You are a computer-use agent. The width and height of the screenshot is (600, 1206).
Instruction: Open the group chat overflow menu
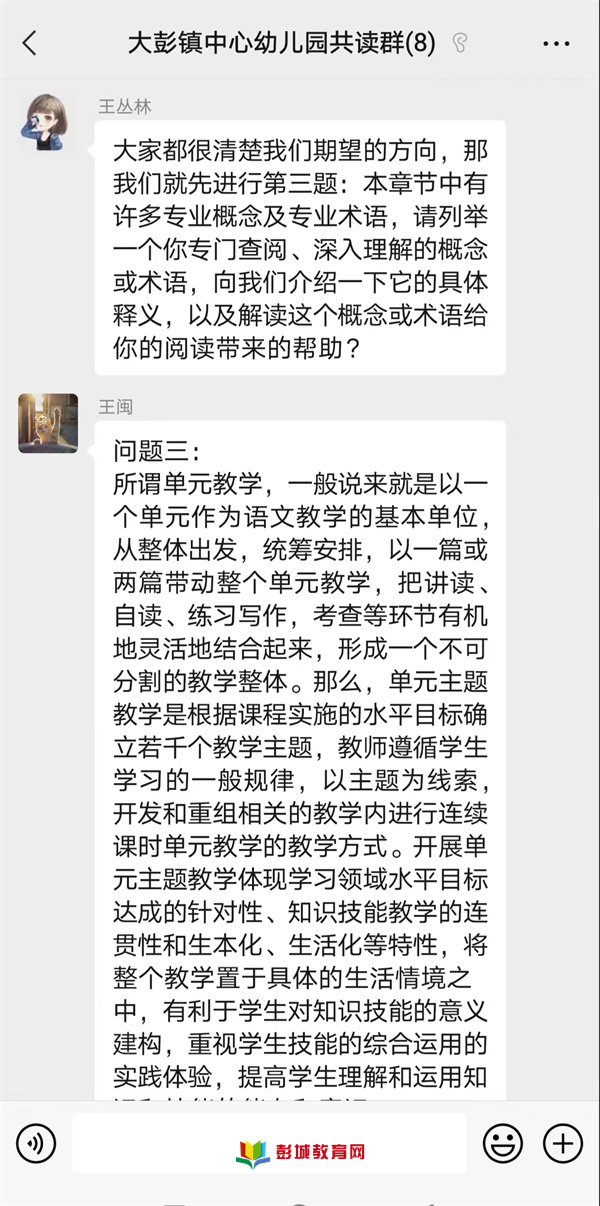coord(555,44)
